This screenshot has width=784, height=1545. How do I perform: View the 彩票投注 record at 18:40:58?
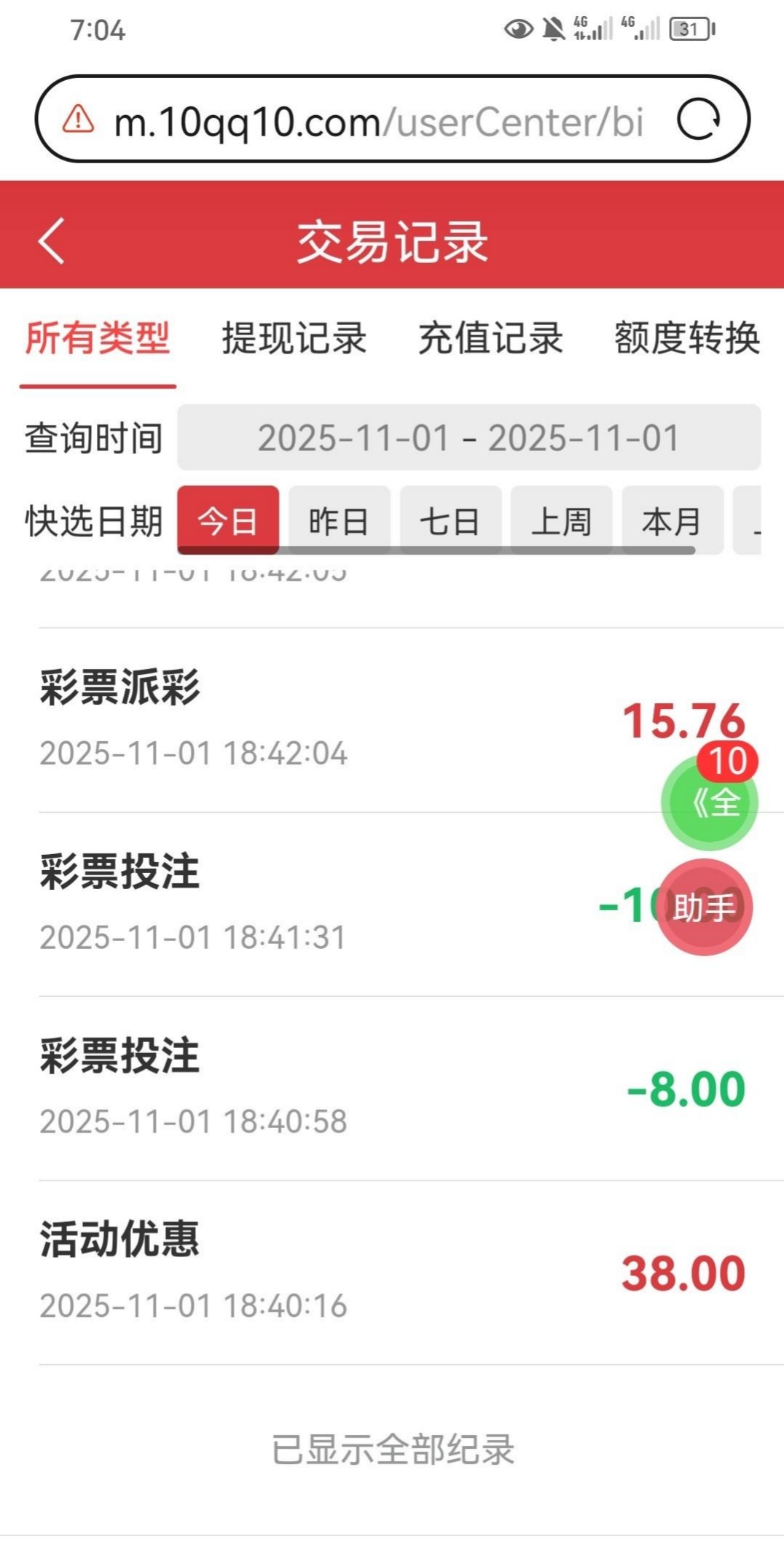click(291, 1088)
